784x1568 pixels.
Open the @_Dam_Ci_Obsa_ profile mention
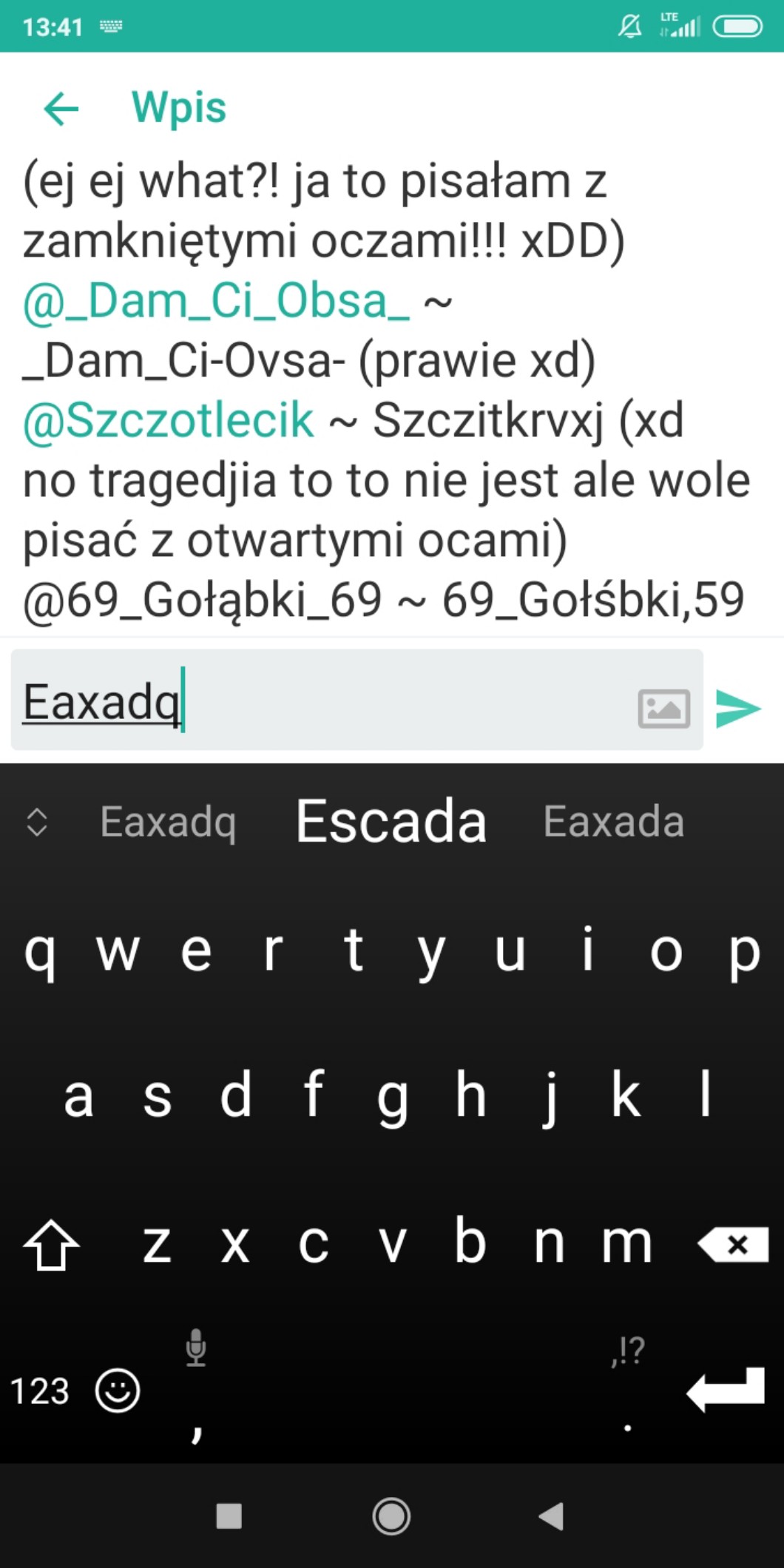click(216, 302)
